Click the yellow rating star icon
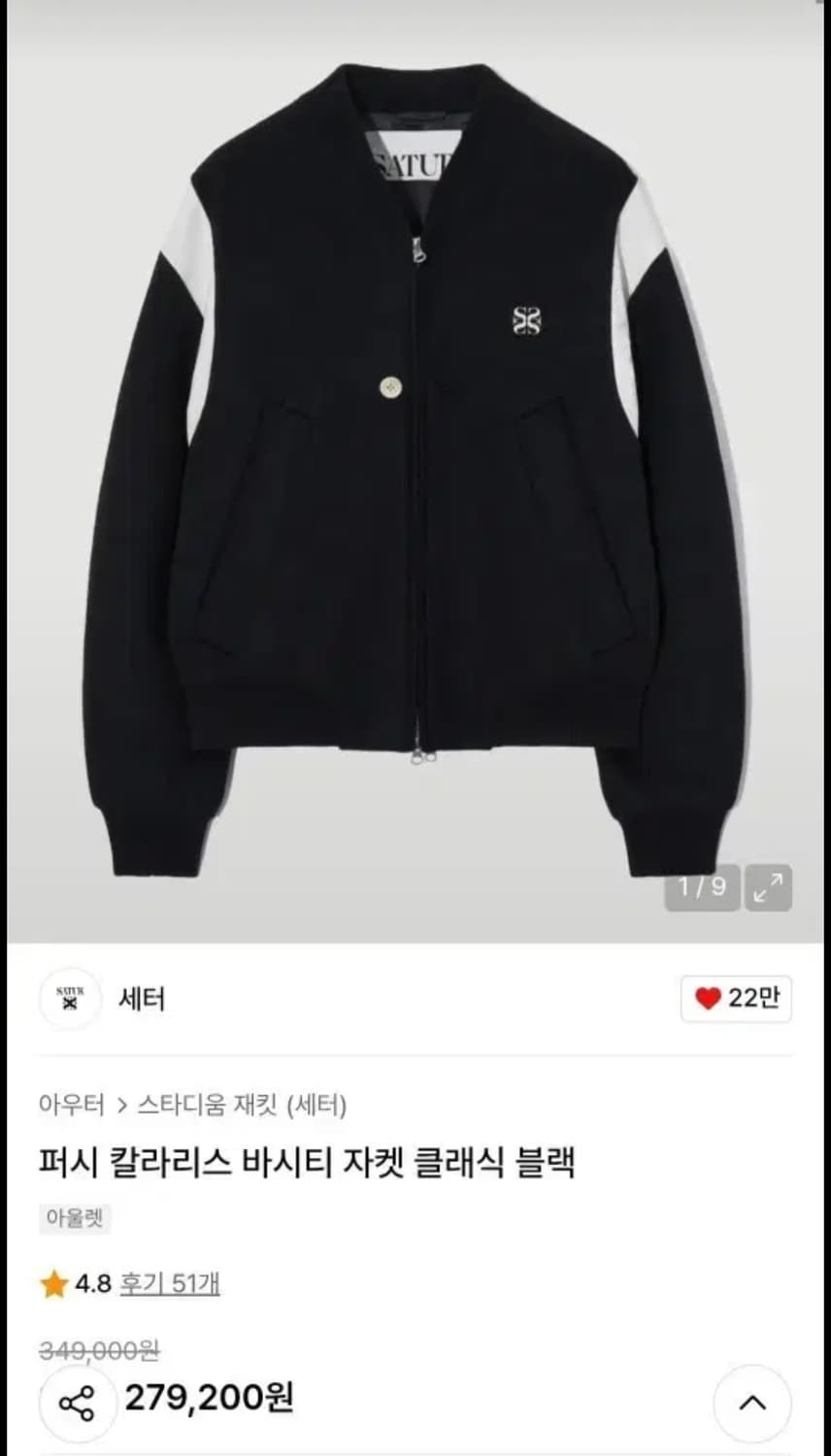Screen dimensions: 831x1456 coord(50,1283)
